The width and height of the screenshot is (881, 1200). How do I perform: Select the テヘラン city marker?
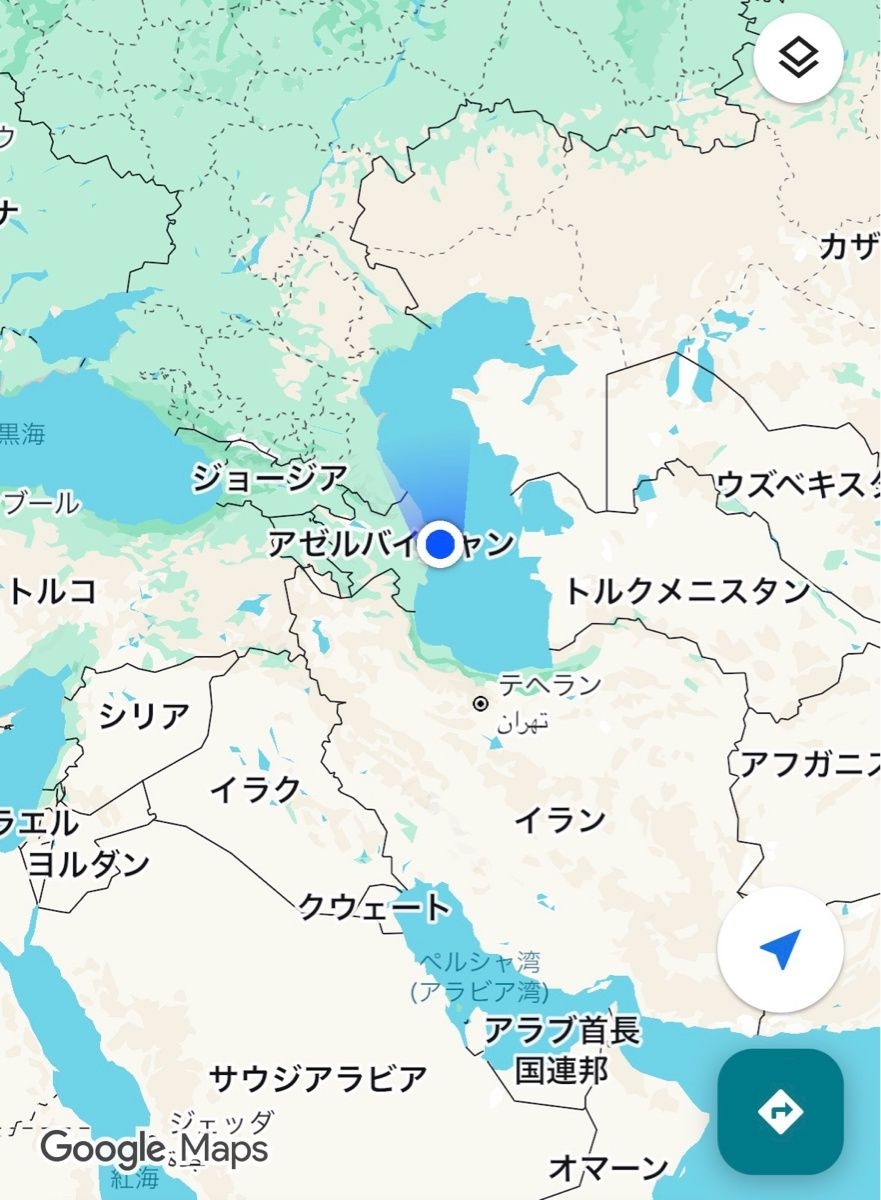481,704
